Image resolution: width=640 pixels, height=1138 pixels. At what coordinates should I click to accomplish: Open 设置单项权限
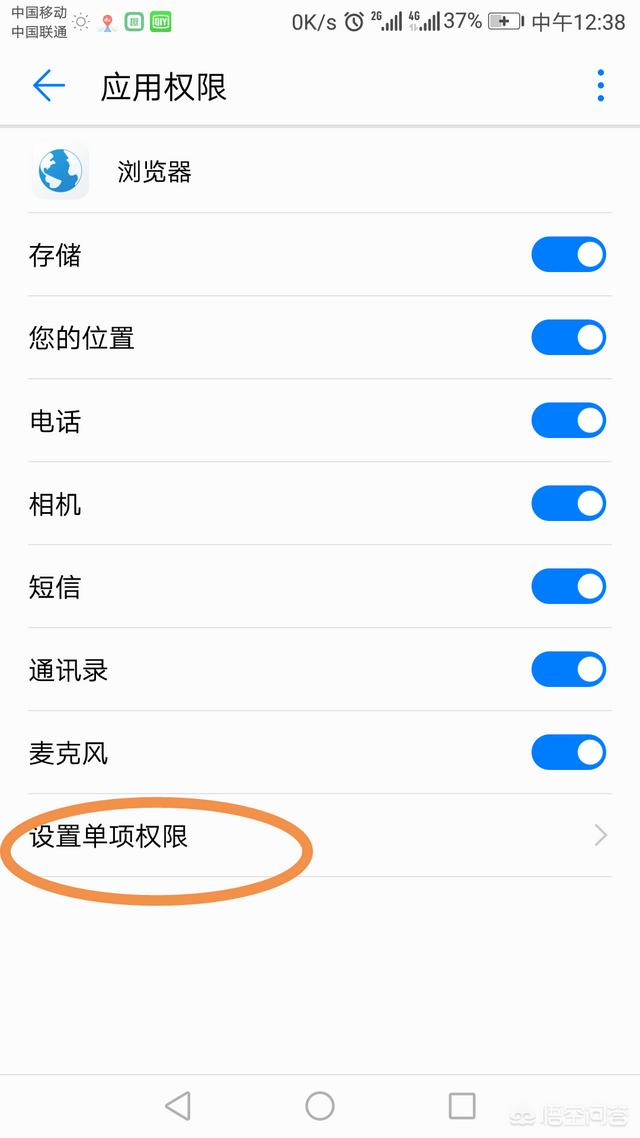(x=320, y=836)
